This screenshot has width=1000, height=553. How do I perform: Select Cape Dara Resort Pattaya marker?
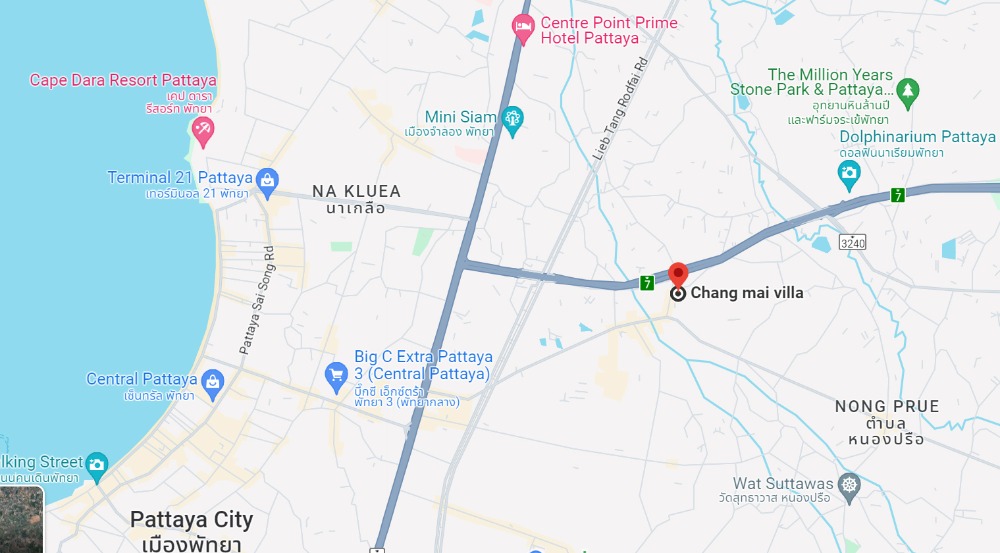(203, 129)
